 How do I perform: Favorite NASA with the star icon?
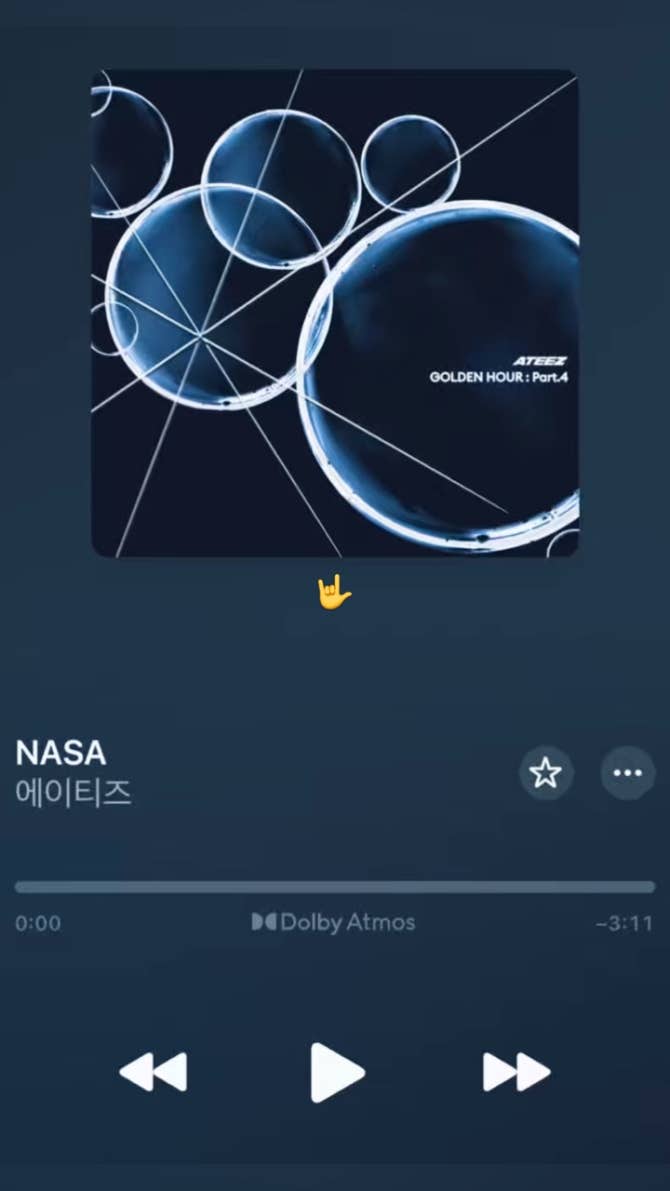545,772
